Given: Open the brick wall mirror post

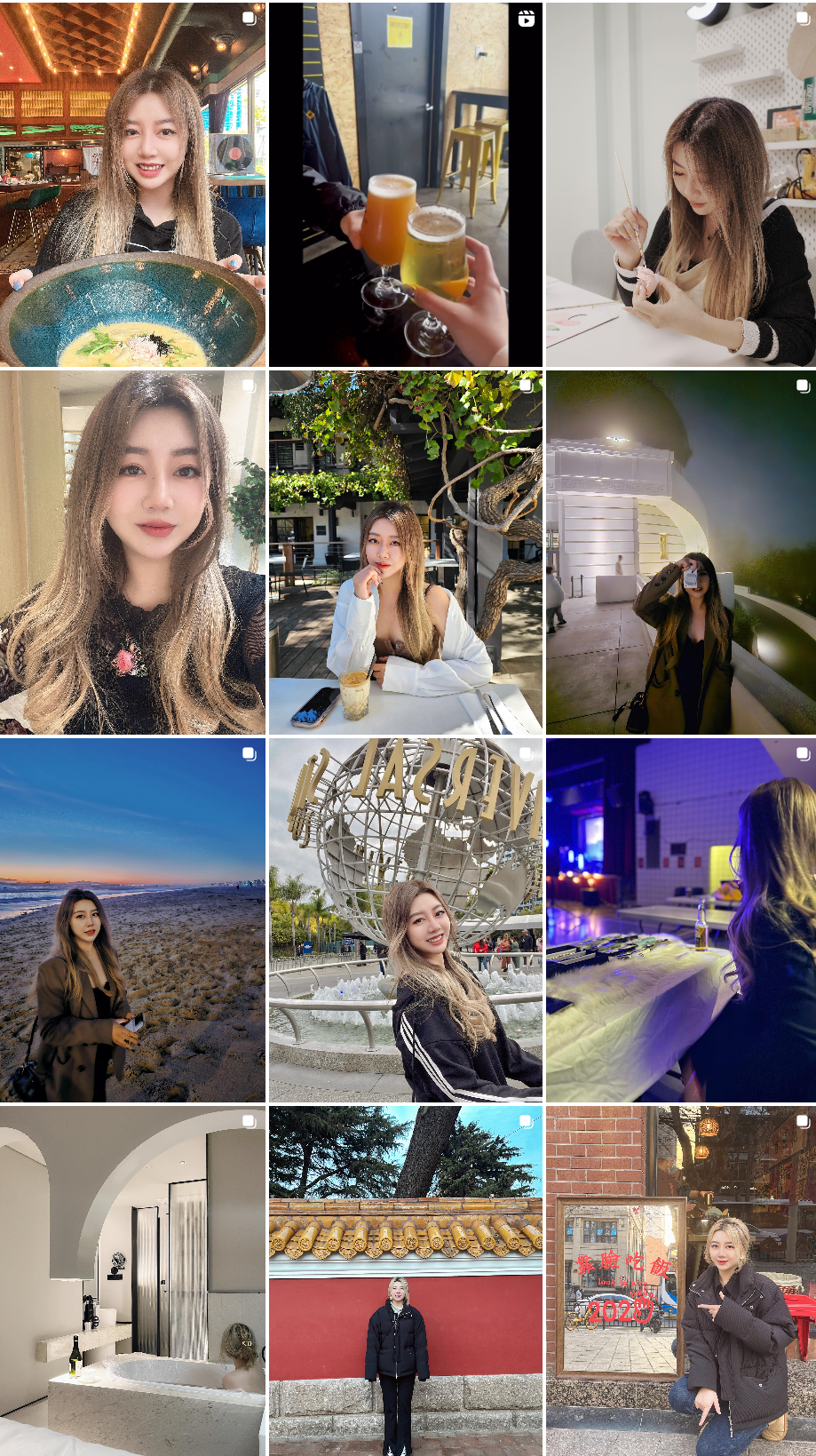Looking at the screenshot, I should 680,1280.
